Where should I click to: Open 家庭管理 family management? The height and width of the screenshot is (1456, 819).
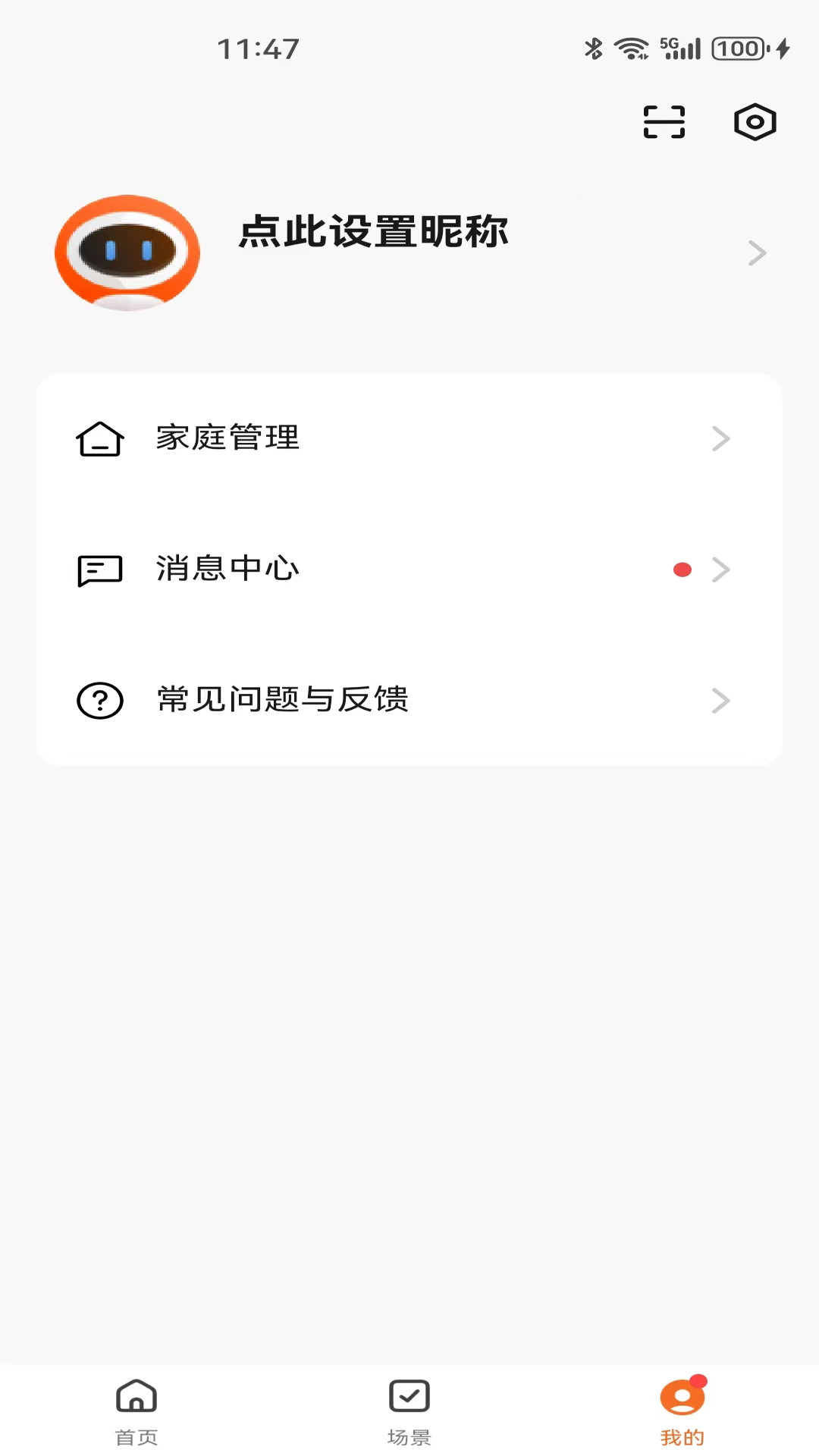click(x=227, y=438)
